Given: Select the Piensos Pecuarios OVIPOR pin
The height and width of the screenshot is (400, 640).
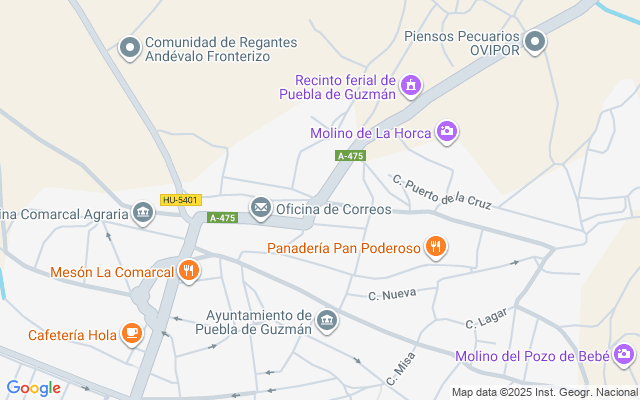Looking at the screenshot, I should (535, 42).
